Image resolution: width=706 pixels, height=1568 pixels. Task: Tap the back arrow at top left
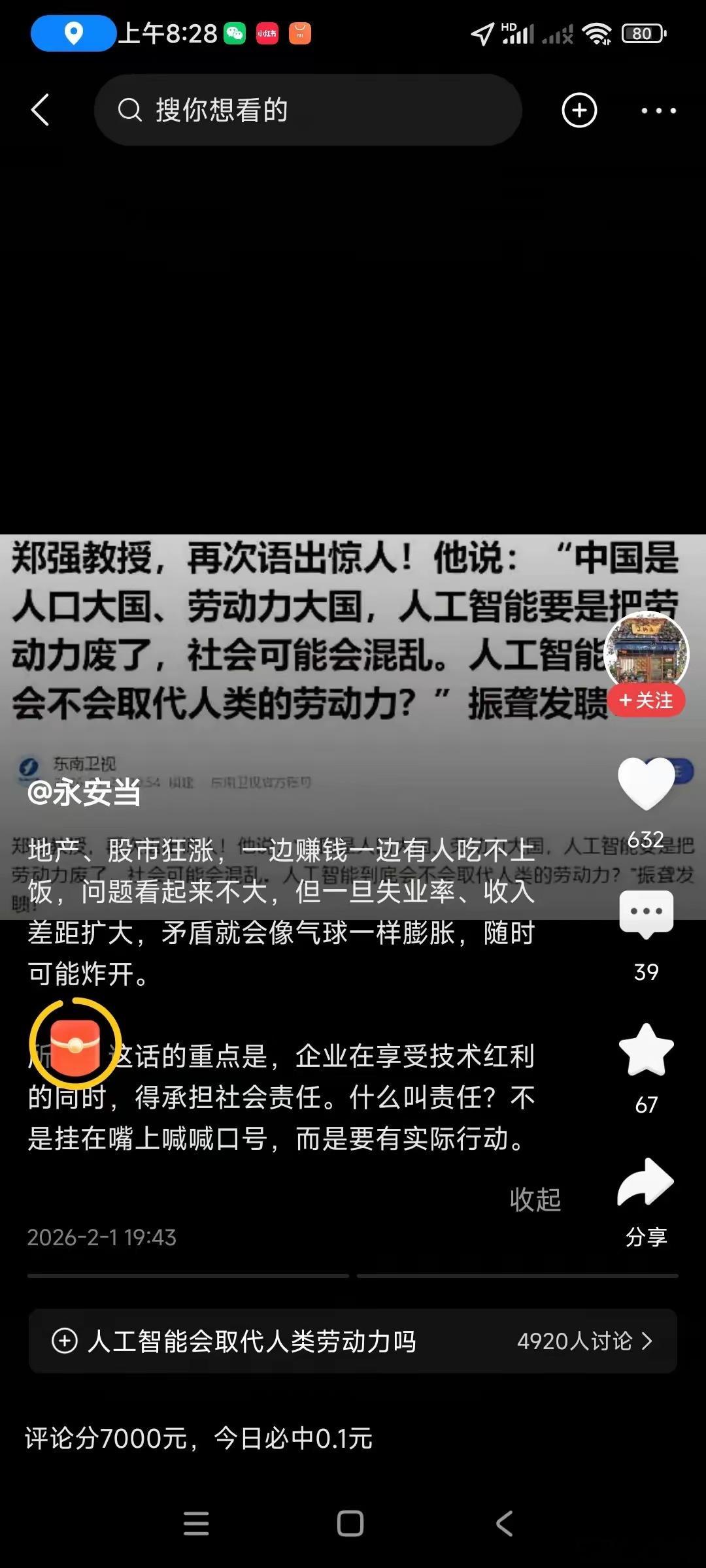tap(41, 110)
